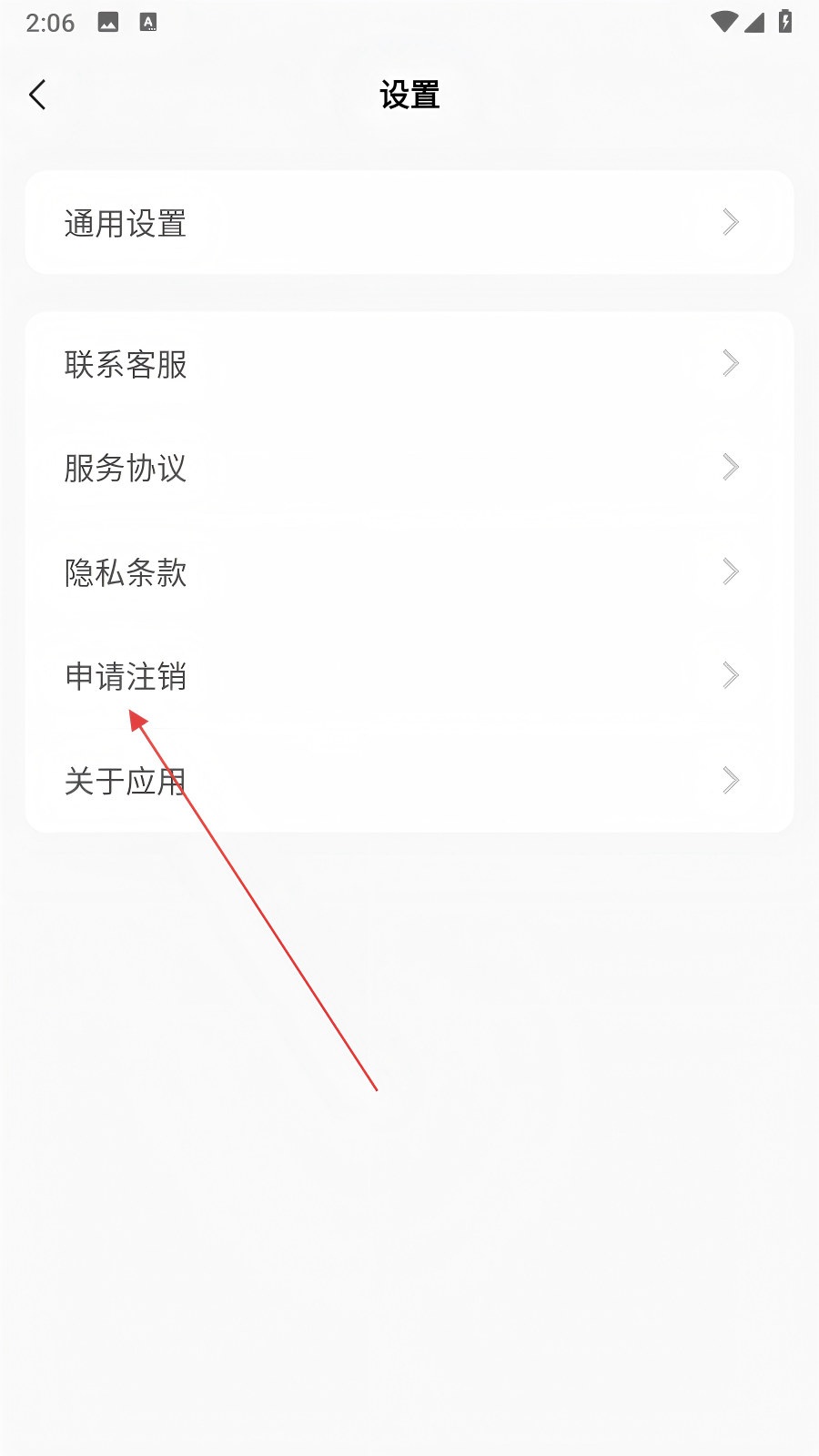Go back from the 设置 page
The image size is (819, 1456).
(x=37, y=95)
